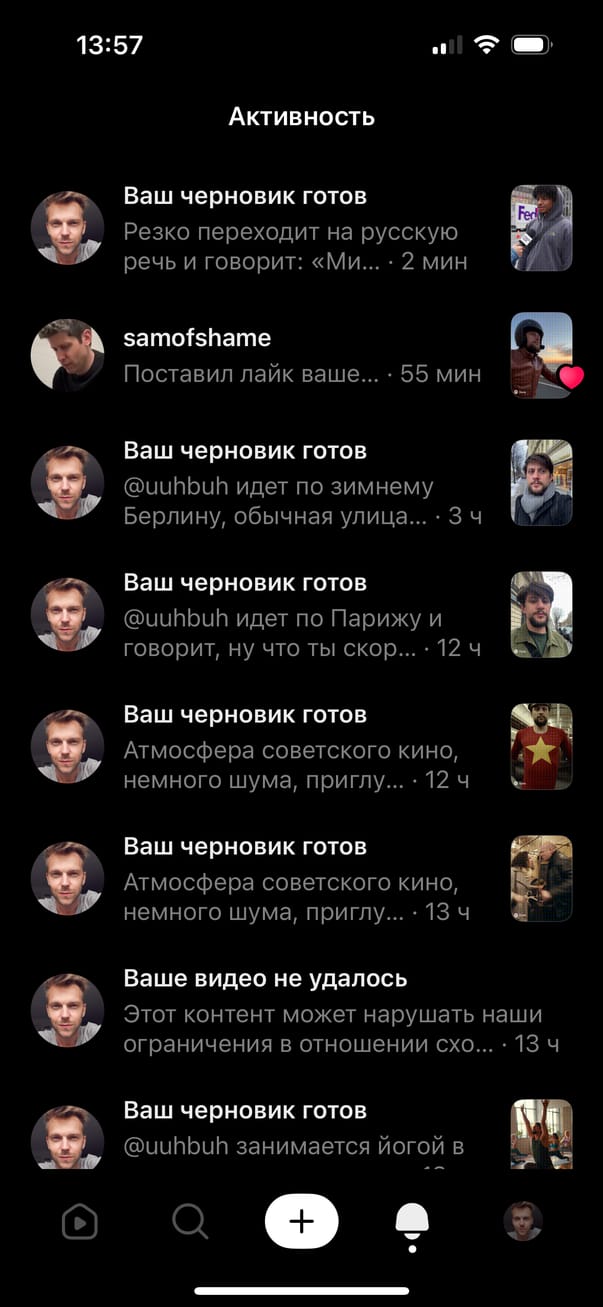This screenshot has width=603, height=1307.
Task: Switch to the search tab
Action: (190, 1221)
